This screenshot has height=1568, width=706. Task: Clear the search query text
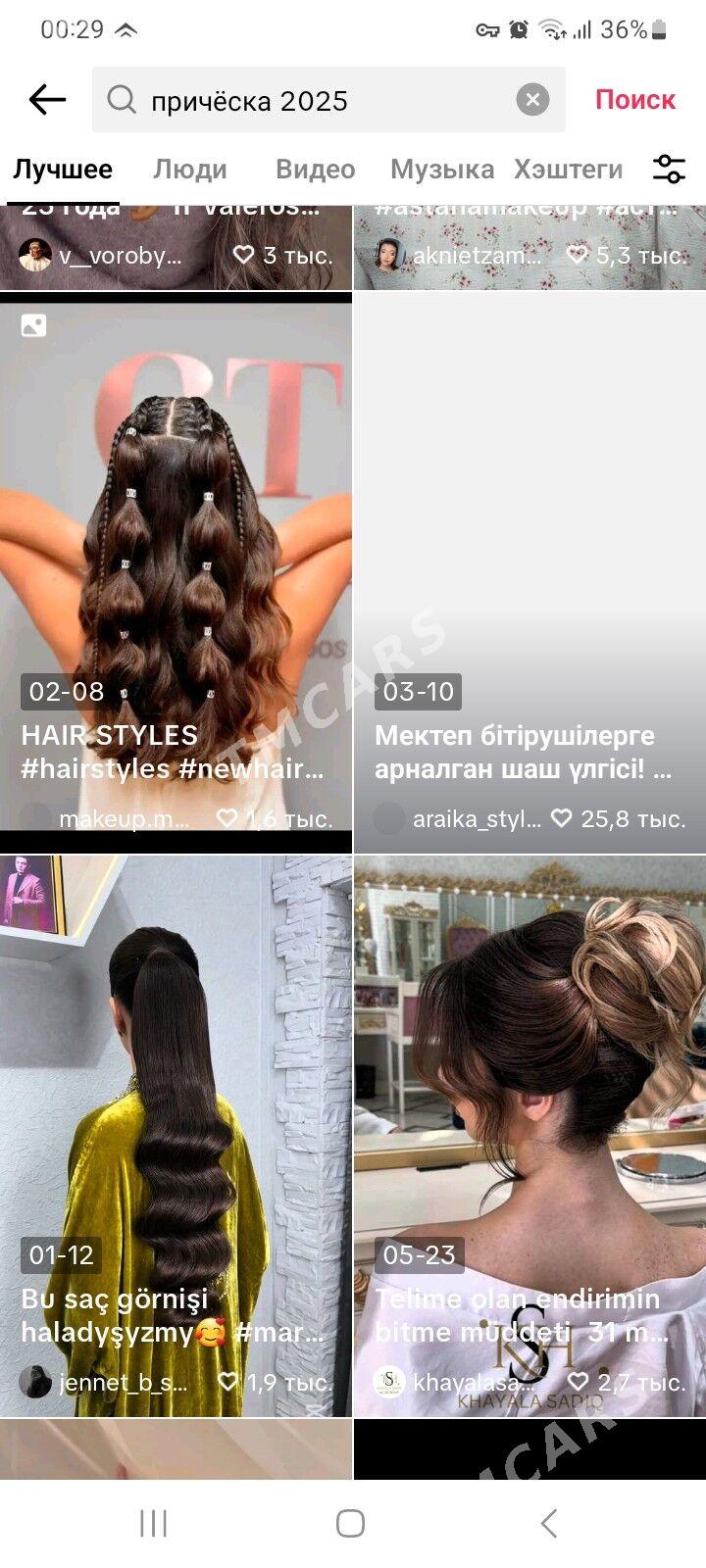[x=532, y=99]
